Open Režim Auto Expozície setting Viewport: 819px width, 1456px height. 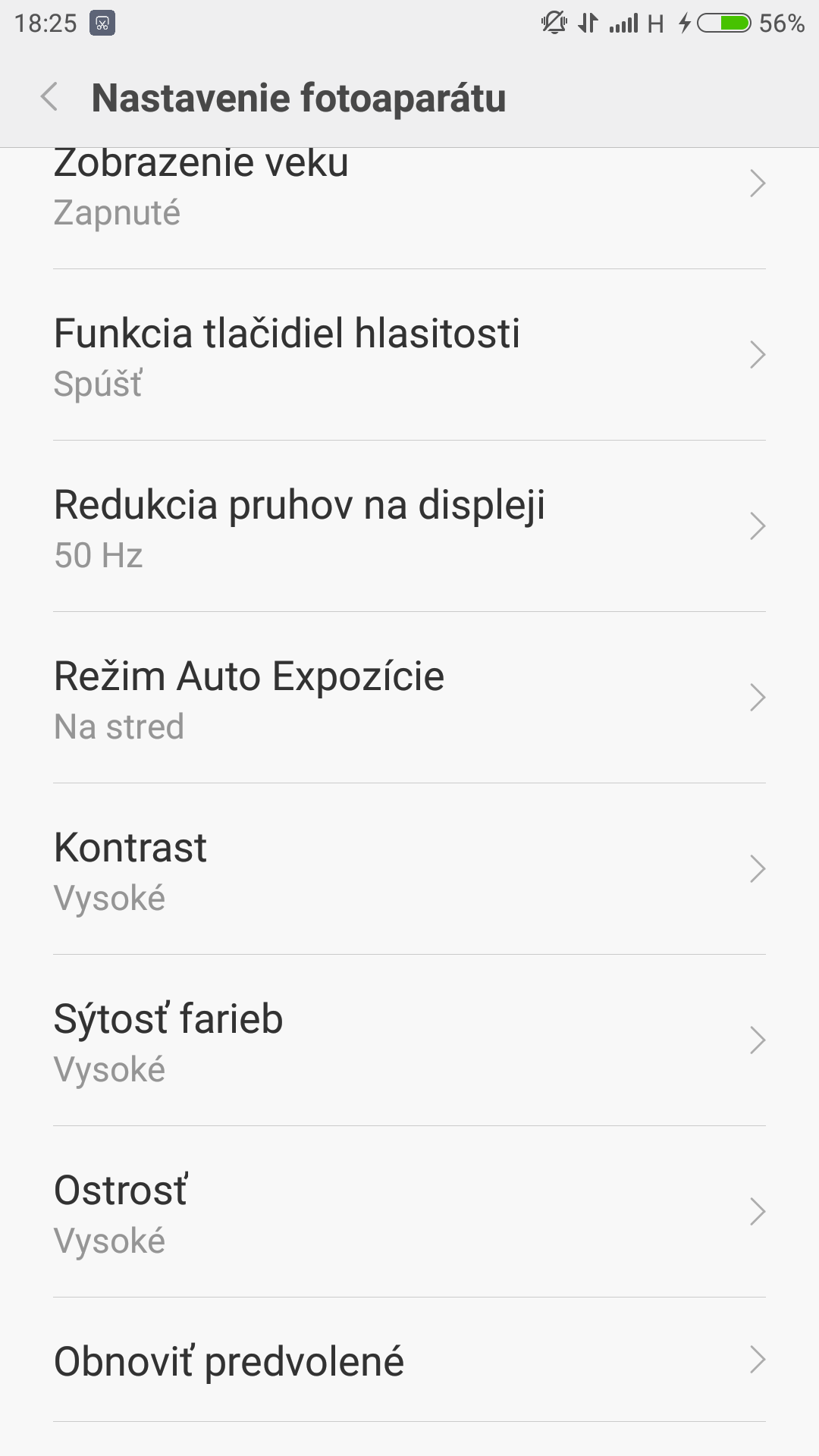pos(409,698)
